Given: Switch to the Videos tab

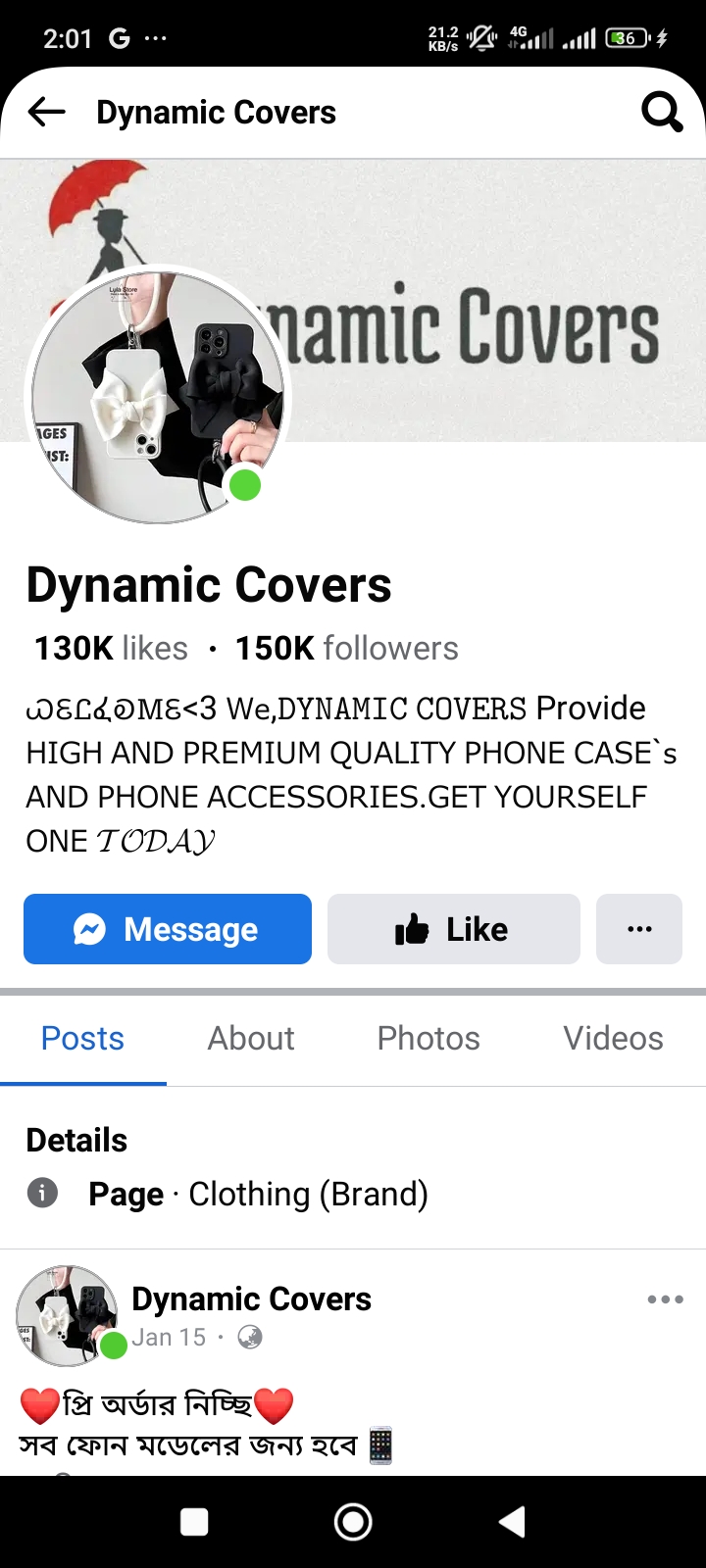Looking at the screenshot, I should coord(613,1038).
